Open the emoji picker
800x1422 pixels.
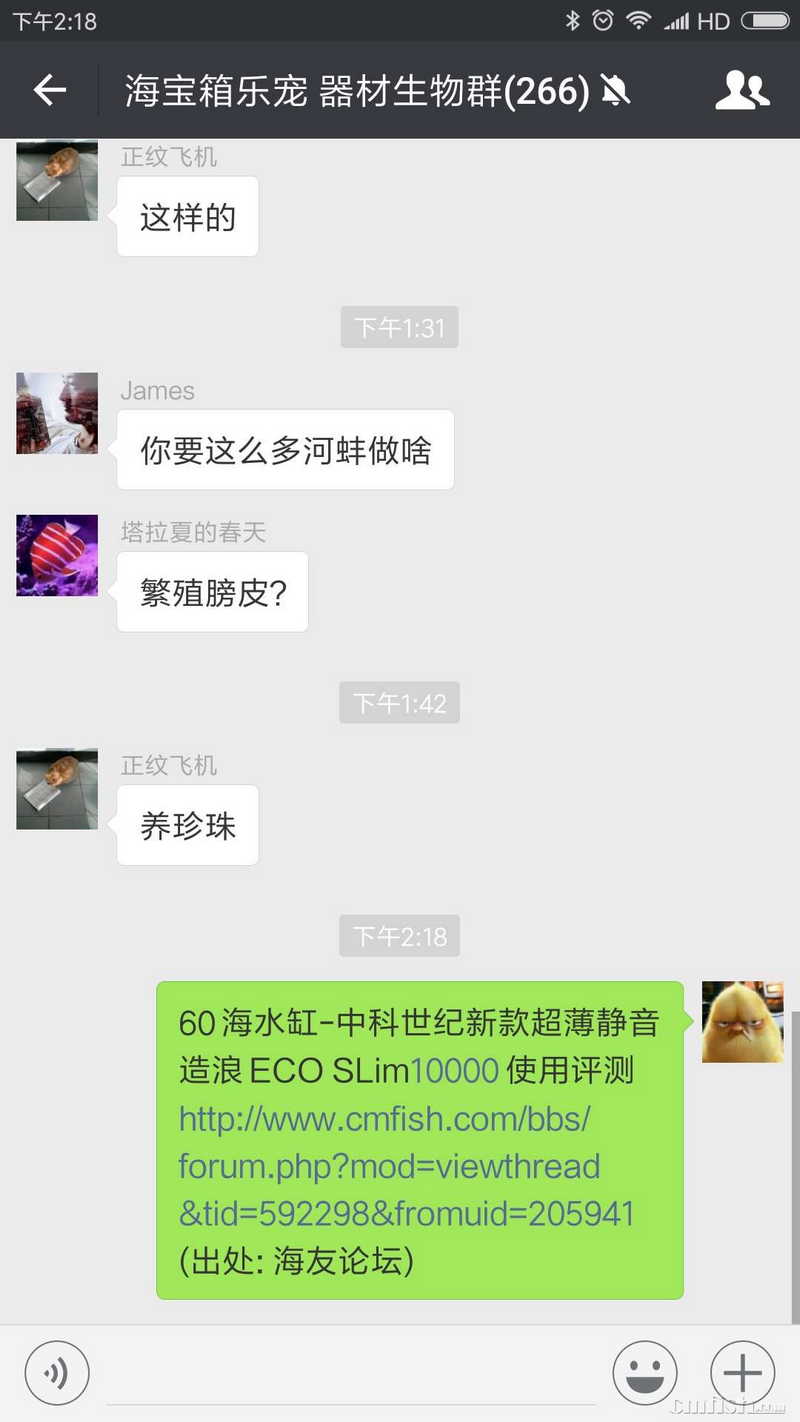pyautogui.click(x=644, y=1373)
